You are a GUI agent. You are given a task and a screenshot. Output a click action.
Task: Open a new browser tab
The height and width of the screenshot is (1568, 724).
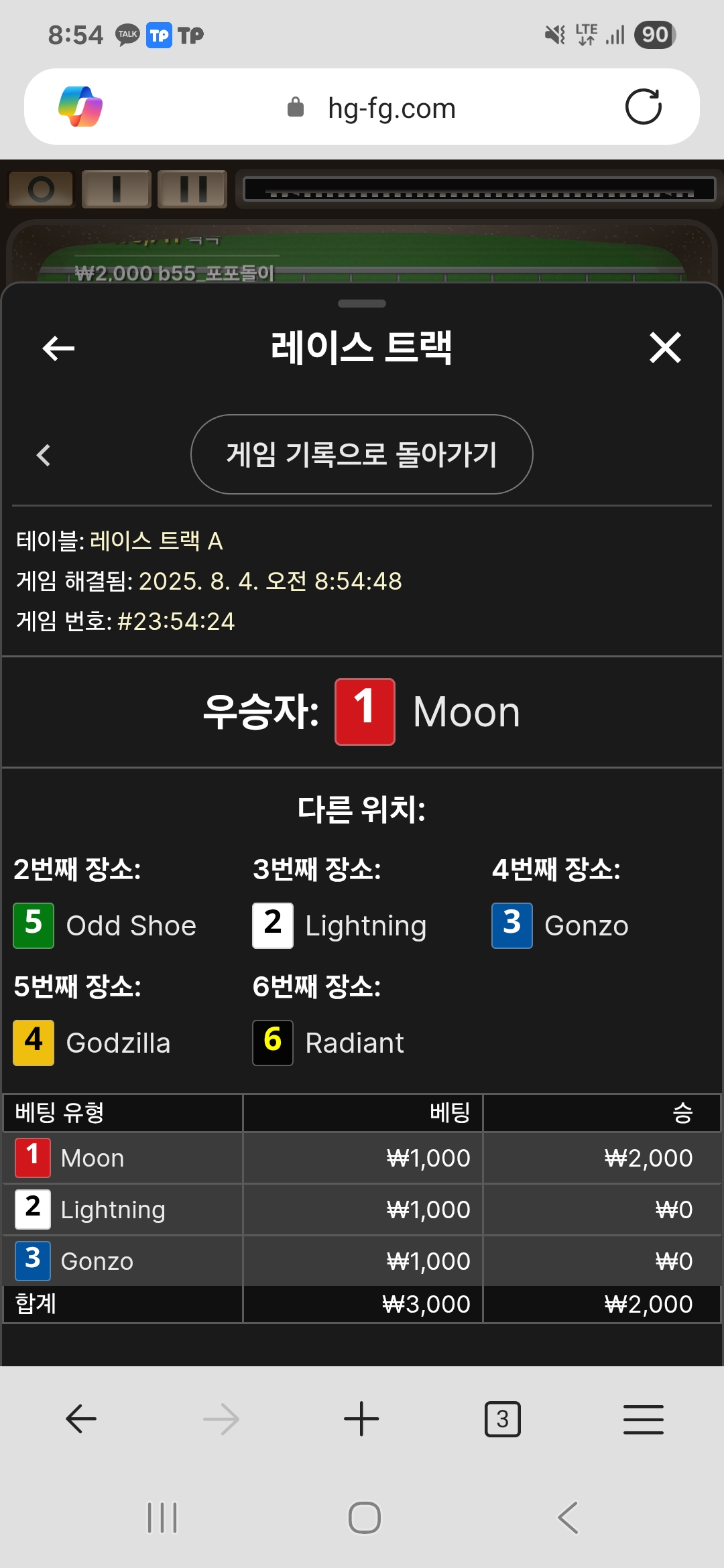[x=361, y=1419]
